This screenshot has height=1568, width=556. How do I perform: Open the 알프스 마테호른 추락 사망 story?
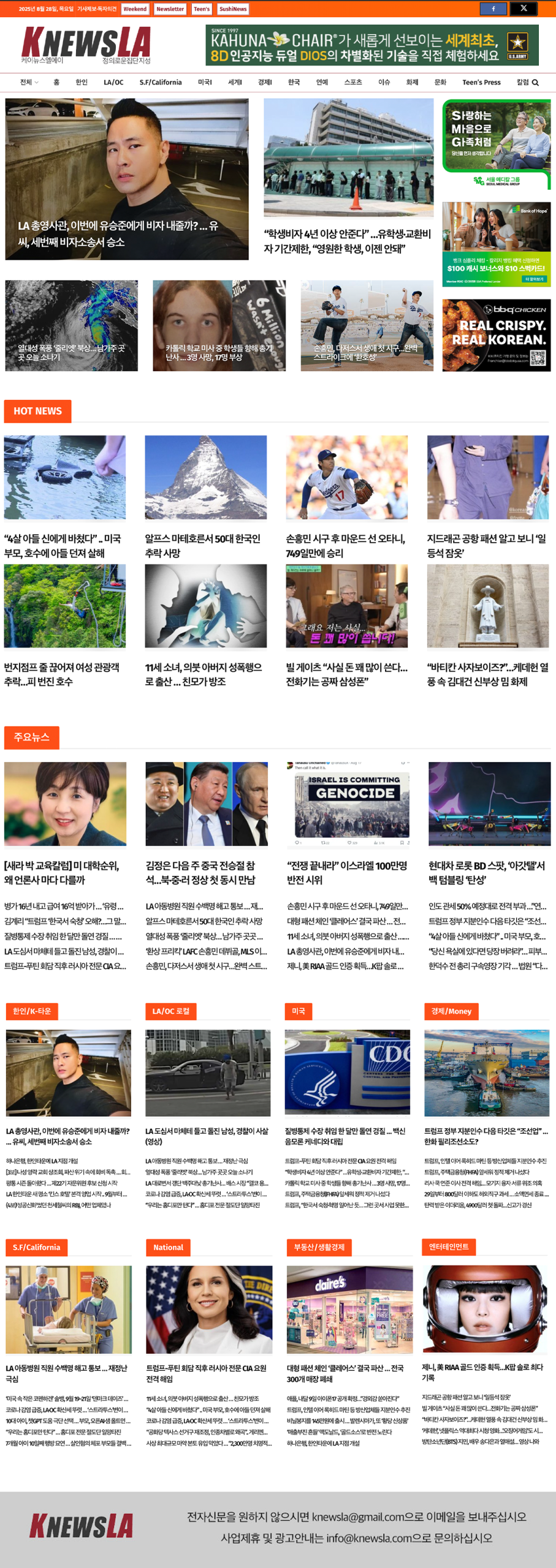point(203,545)
